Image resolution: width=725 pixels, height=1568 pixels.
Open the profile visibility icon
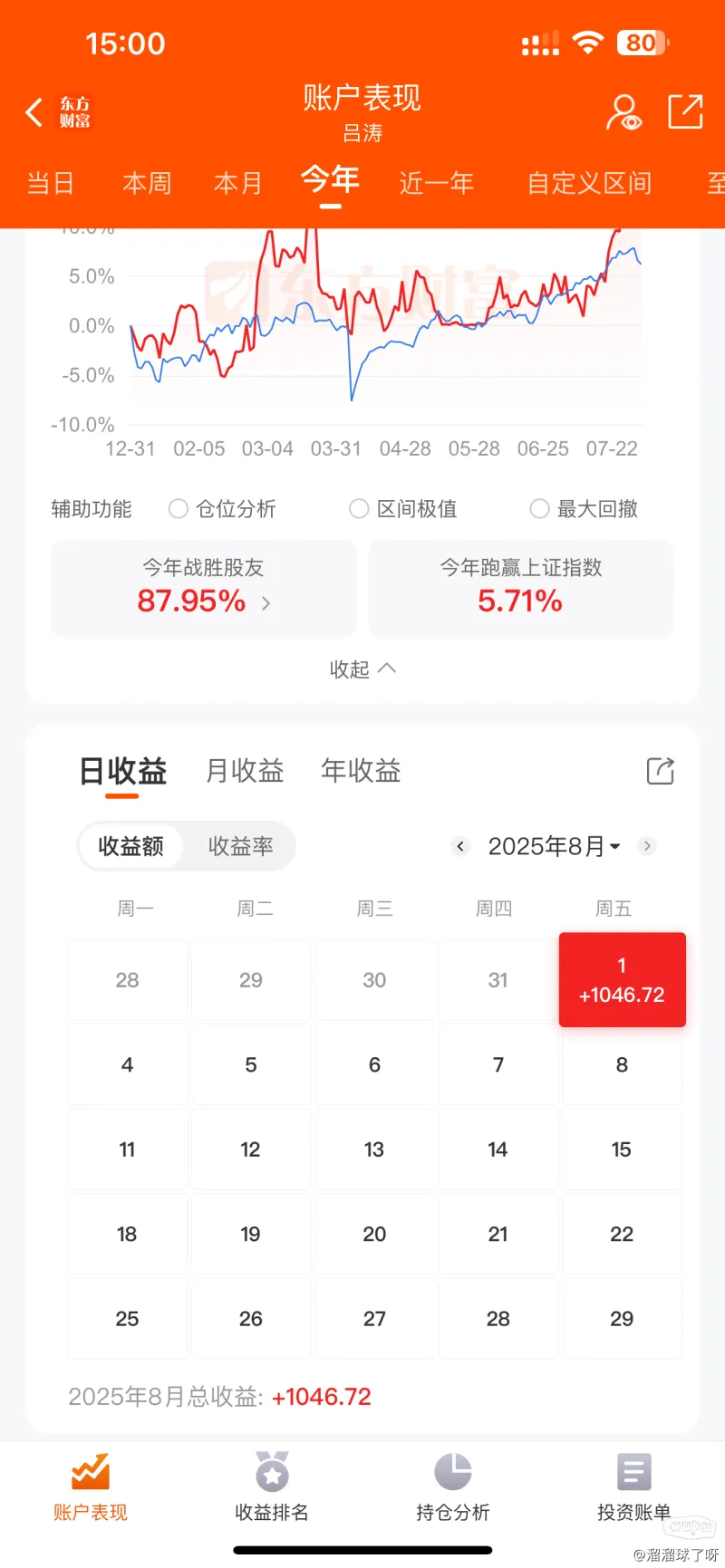tap(623, 112)
